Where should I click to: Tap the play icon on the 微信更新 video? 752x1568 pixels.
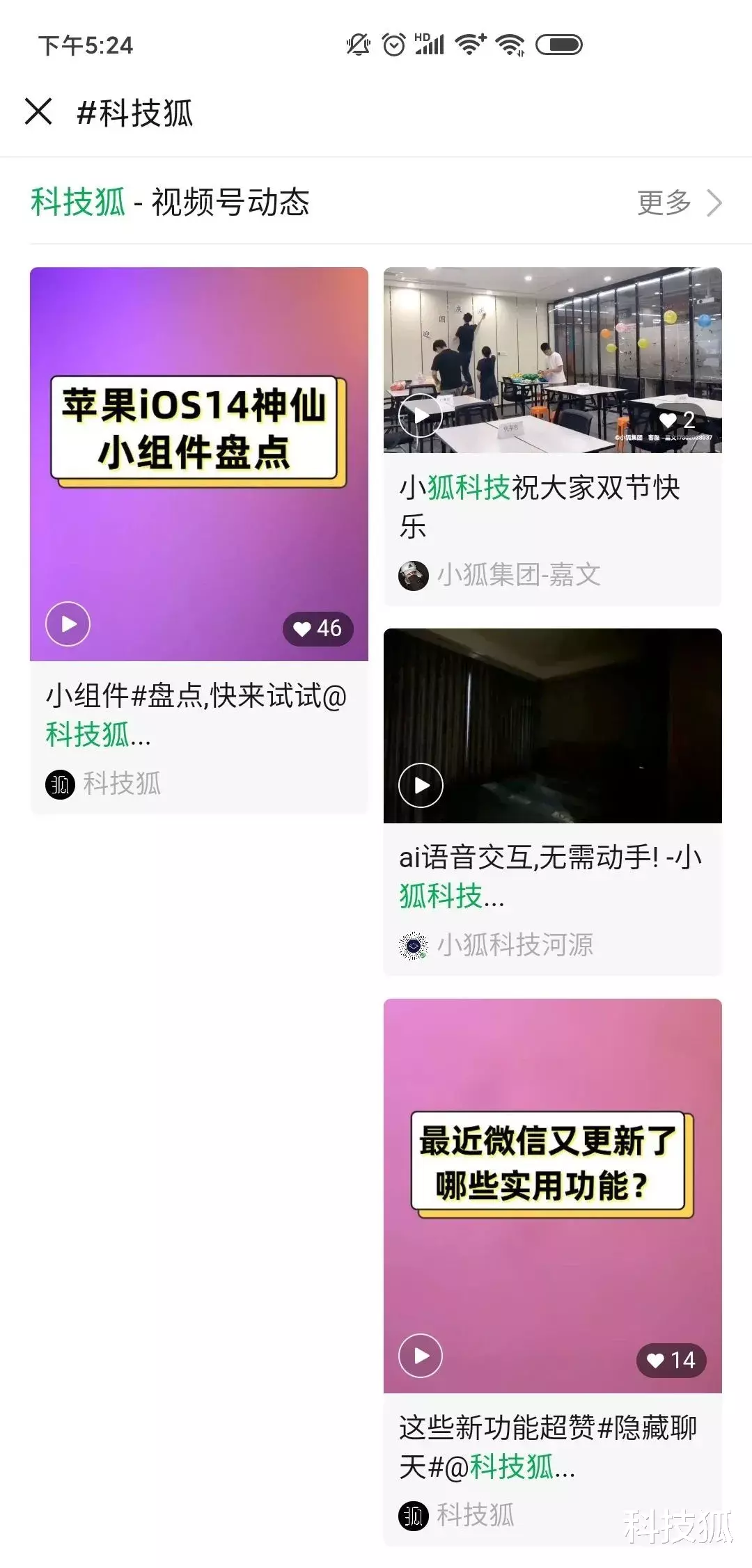coord(421,1356)
